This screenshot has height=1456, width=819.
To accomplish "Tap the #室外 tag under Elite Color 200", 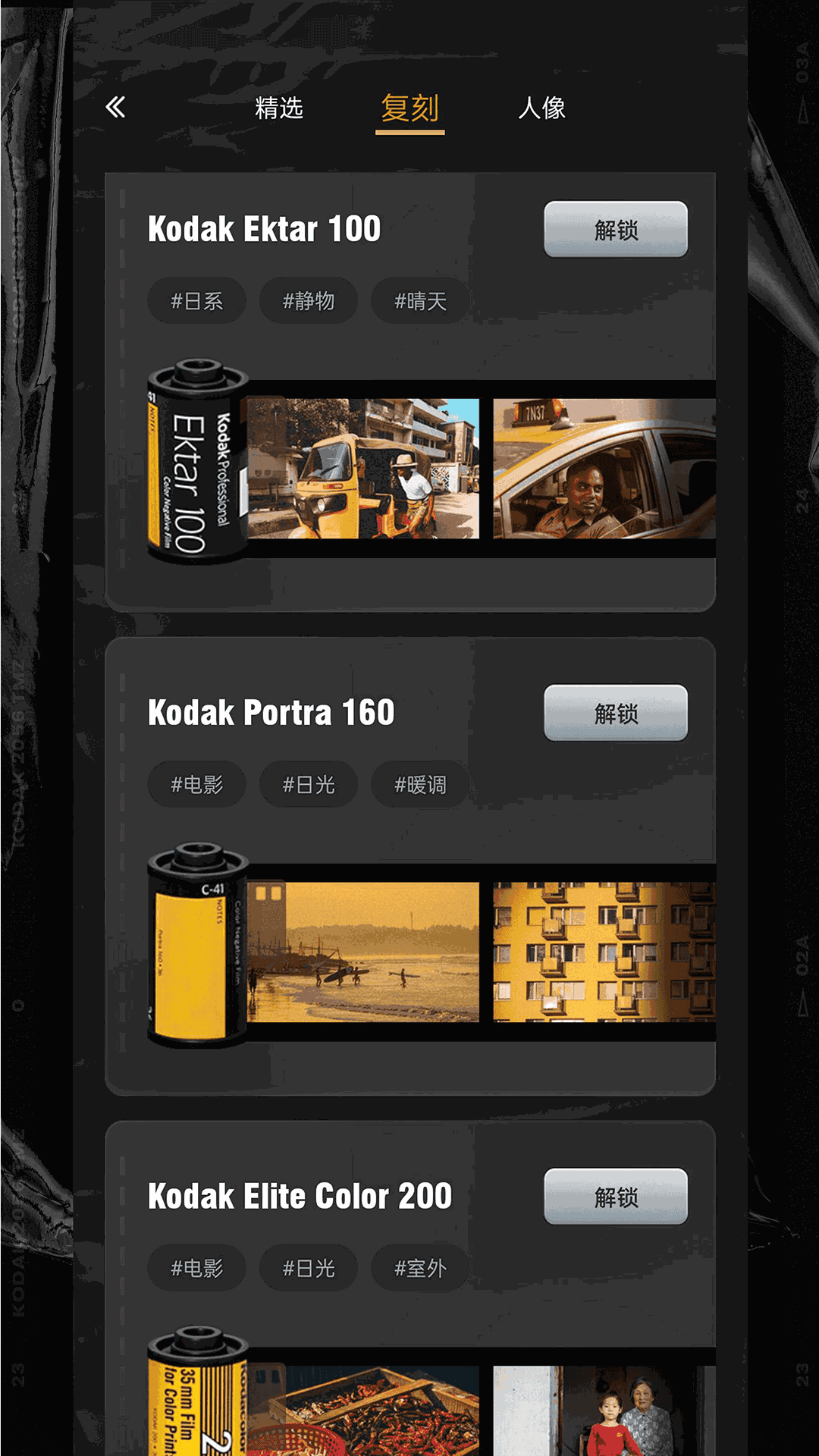I will [420, 1268].
